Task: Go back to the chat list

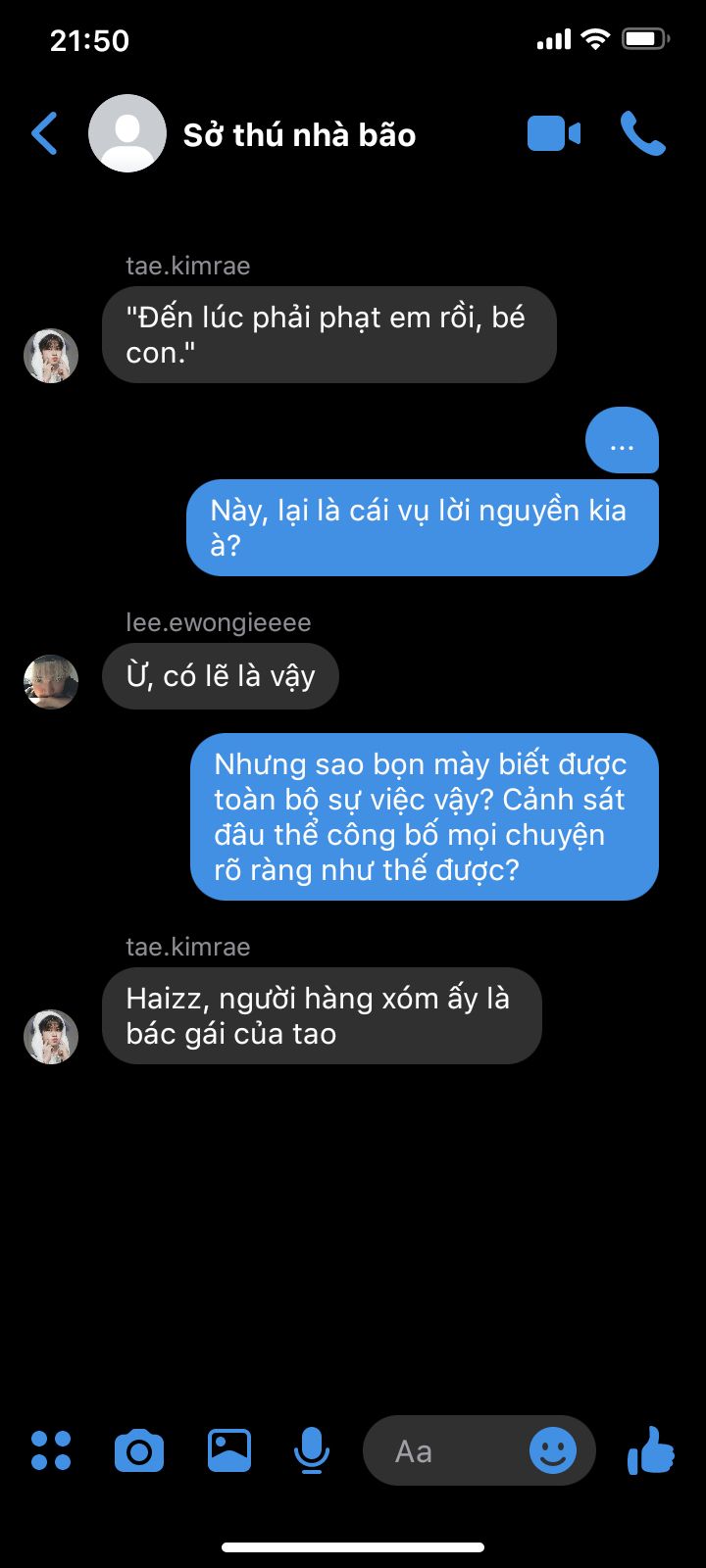Action: tap(45, 134)
